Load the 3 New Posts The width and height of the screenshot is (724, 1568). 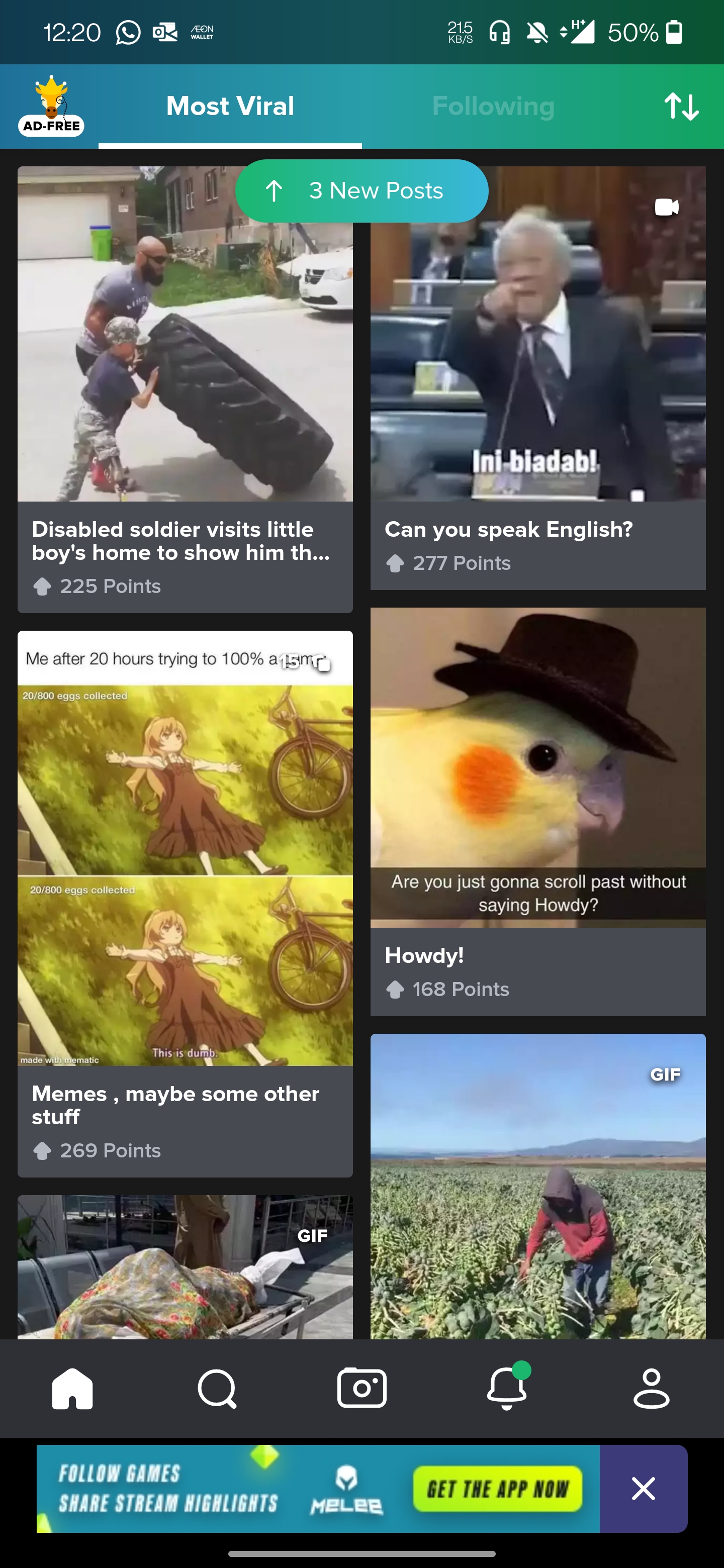pos(361,190)
